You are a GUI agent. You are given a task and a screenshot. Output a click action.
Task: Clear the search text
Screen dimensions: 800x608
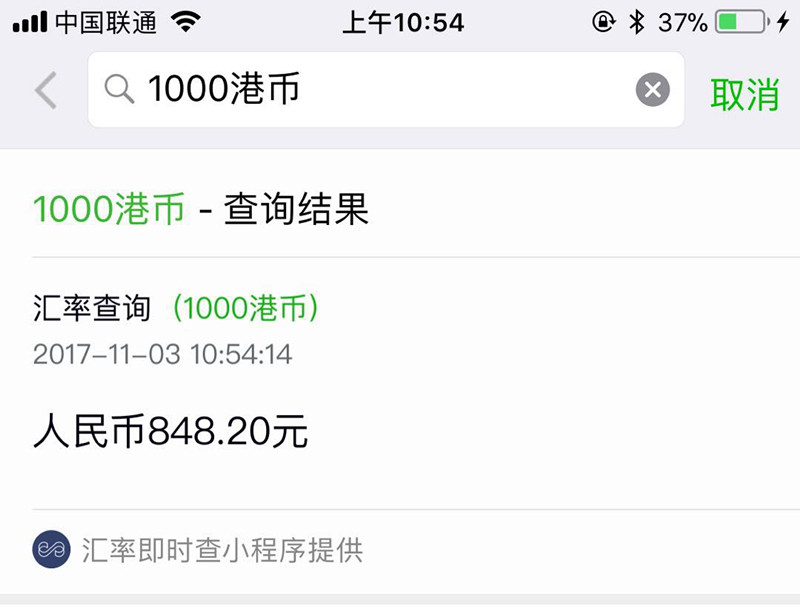pyautogui.click(x=652, y=91)
